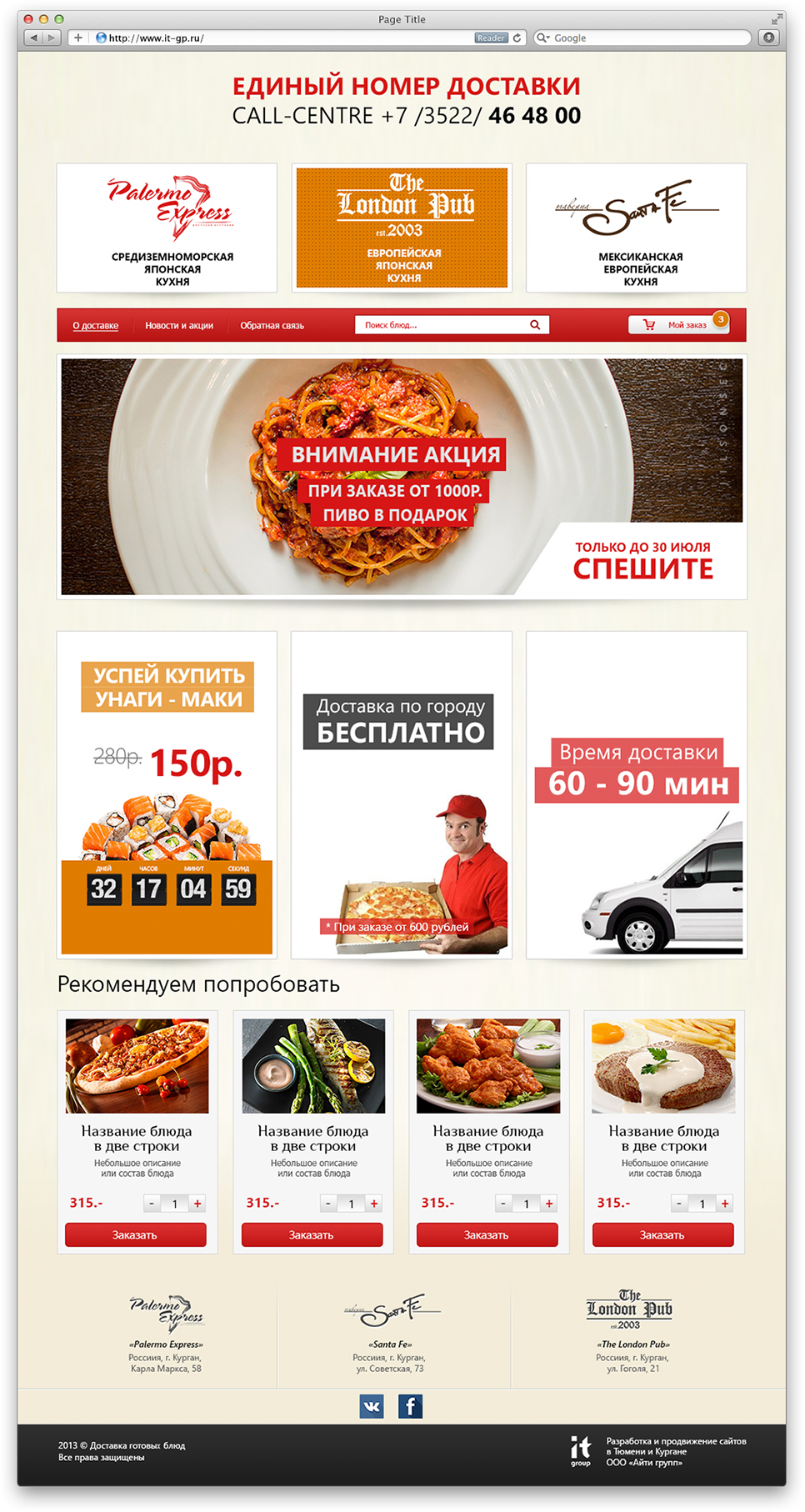Open Новости и акции section
The width and height of the screenshot is (805, 1512).
click(179, 325)
